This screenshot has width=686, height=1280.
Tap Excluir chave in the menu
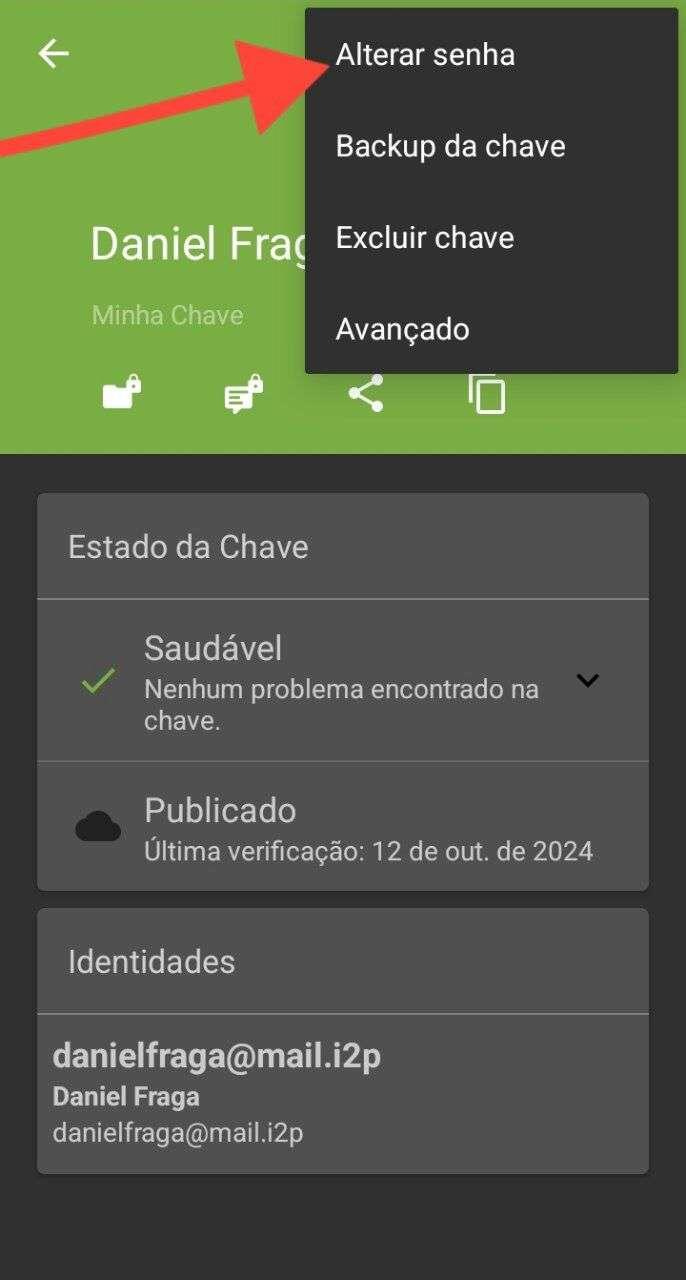click(425, 238)
